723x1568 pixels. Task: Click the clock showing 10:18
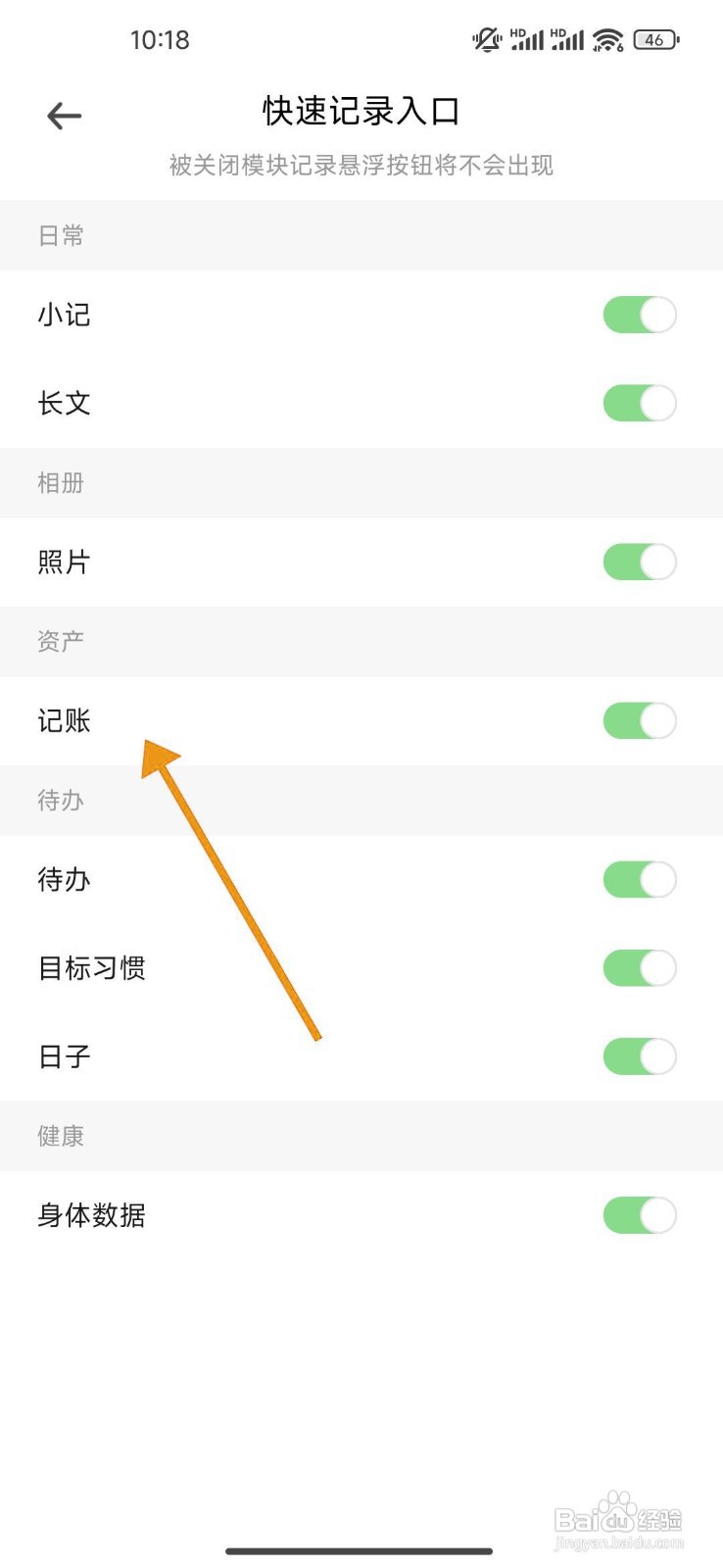162,39
